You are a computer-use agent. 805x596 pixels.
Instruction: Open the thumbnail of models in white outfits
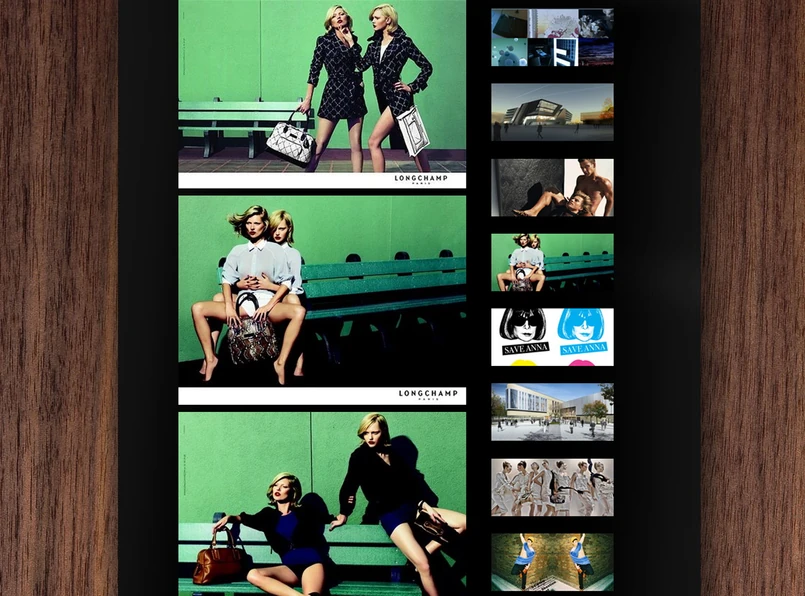tap(552, 487)
